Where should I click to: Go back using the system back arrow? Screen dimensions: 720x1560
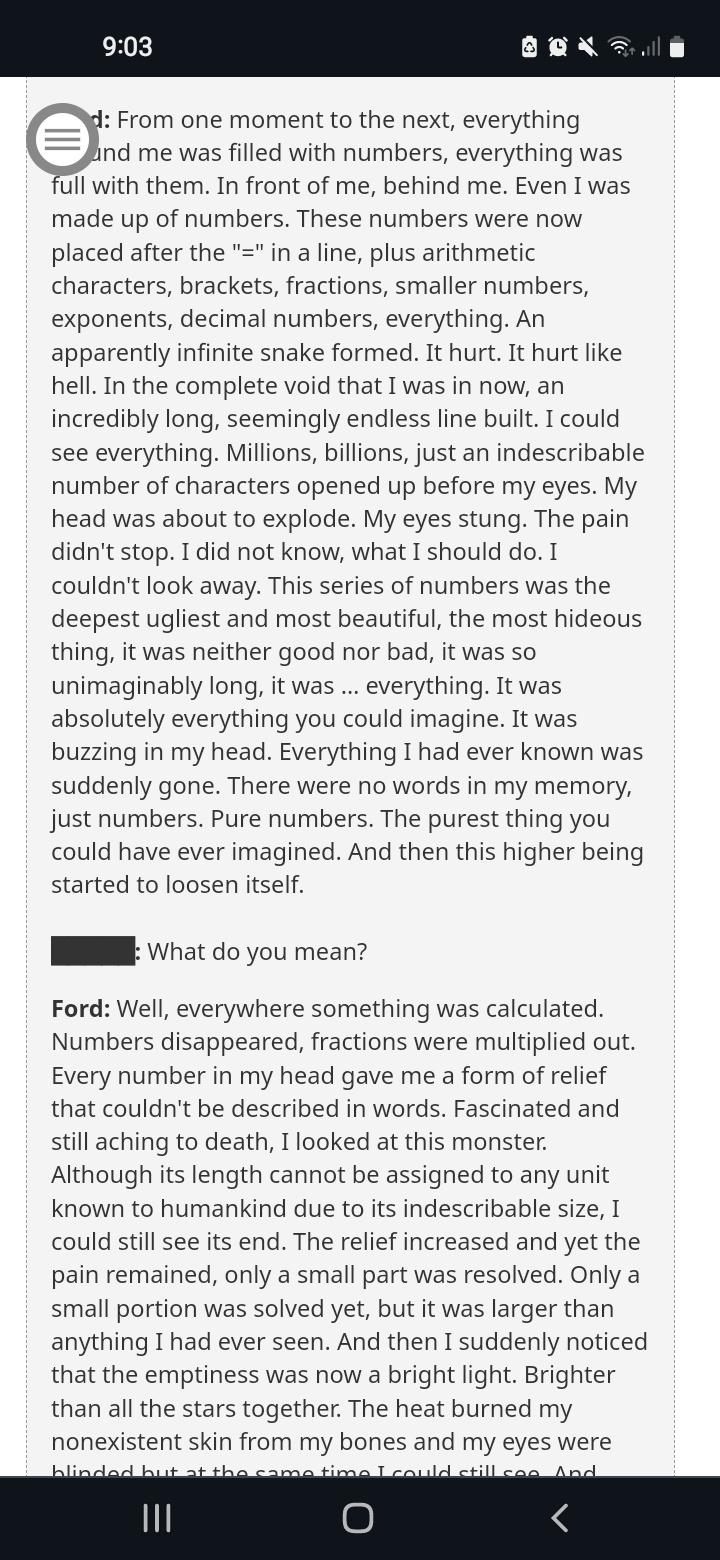pos(560,1518)
